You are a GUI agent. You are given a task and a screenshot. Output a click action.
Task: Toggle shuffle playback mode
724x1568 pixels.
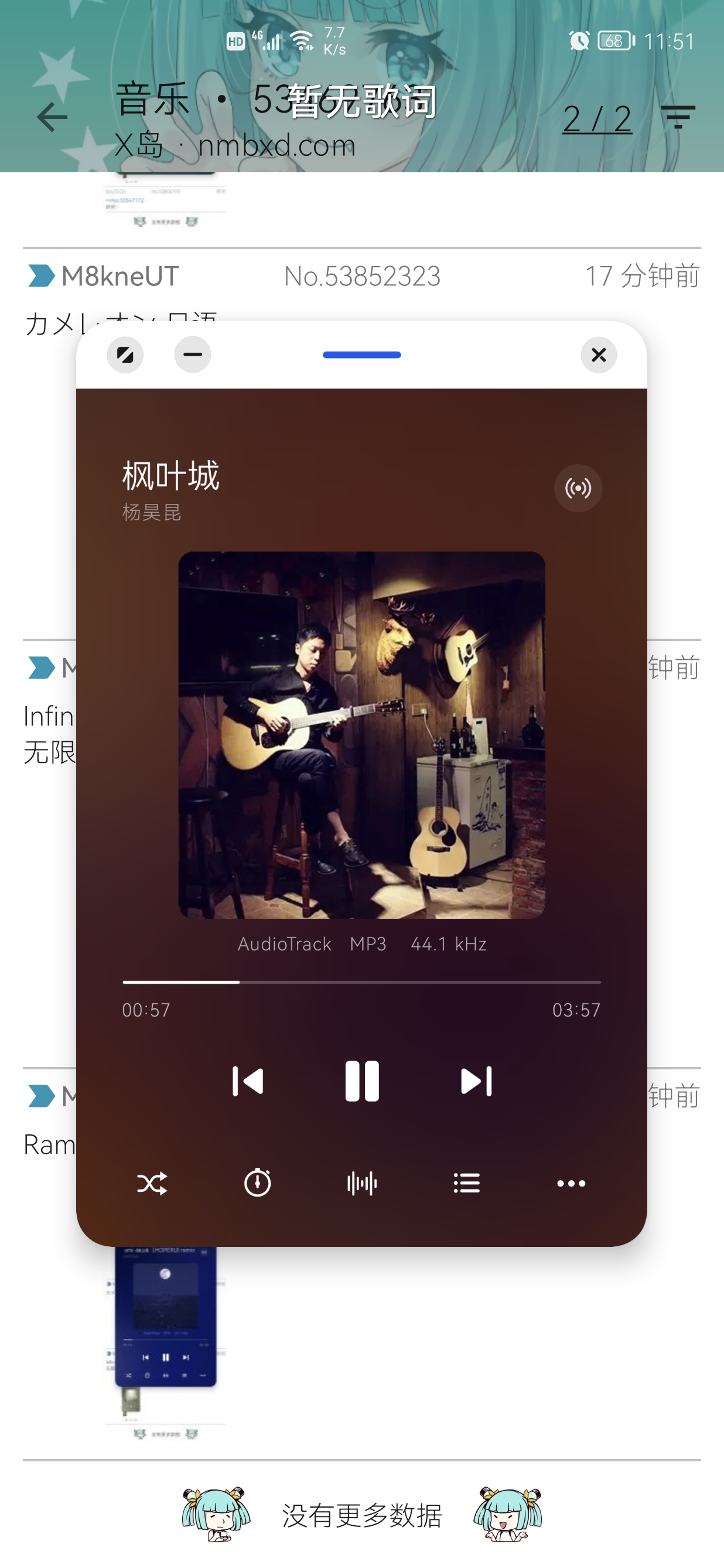152,1183
